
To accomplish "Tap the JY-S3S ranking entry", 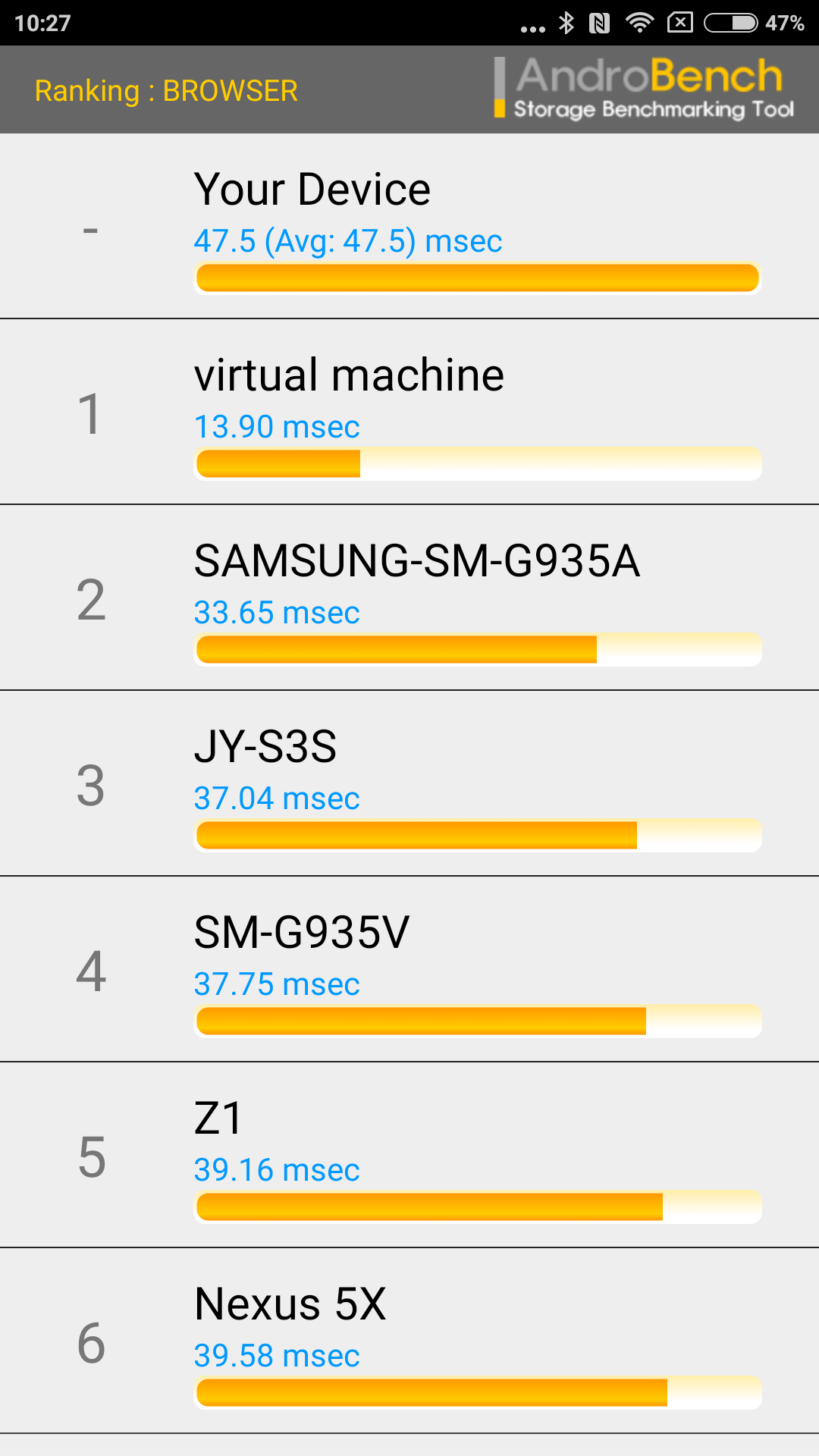I will [409, 784].
